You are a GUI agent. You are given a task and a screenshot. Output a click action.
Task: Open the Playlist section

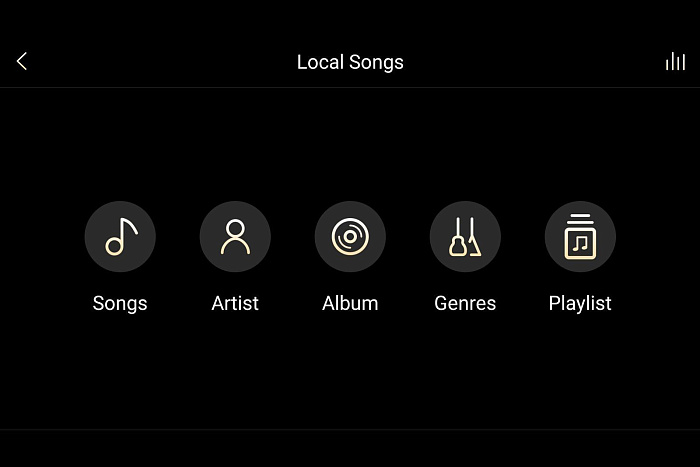click(580, 237)
